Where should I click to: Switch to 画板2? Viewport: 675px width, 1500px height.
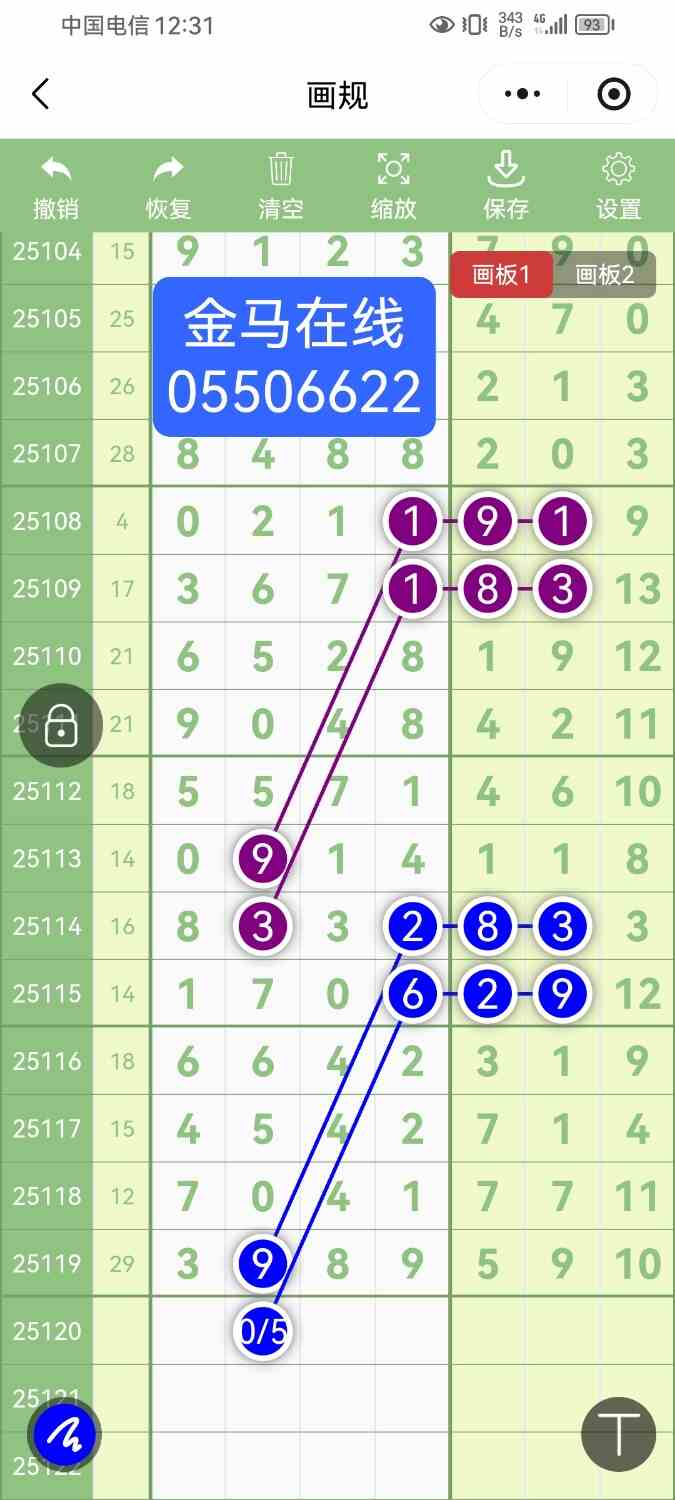(x=605, y=275)
